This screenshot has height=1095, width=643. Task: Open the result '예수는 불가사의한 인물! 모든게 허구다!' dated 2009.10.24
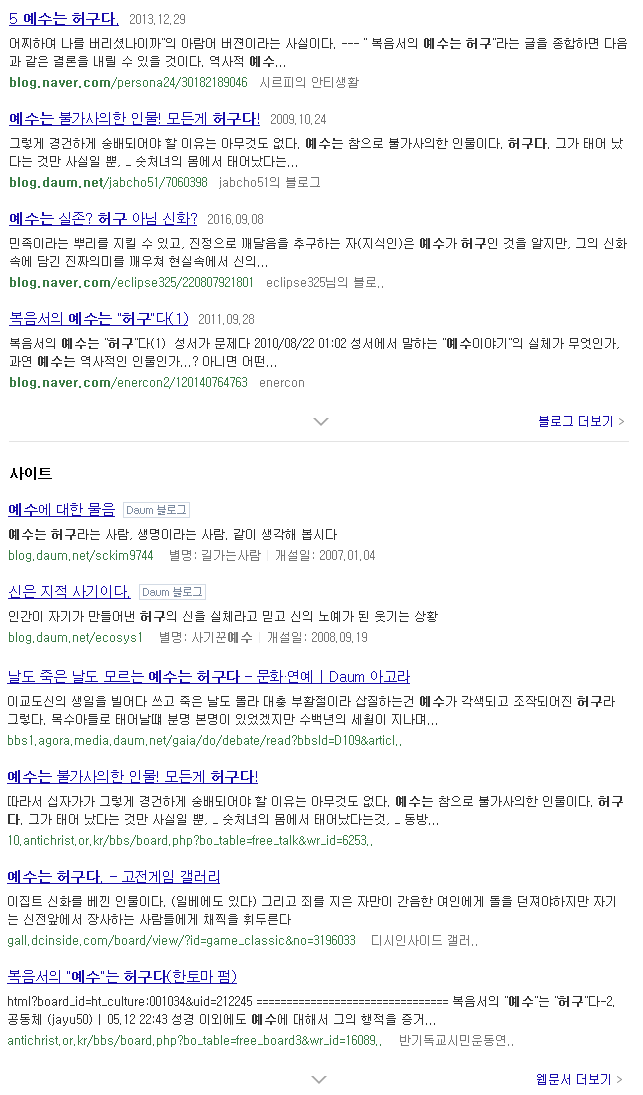pos(134,118)
